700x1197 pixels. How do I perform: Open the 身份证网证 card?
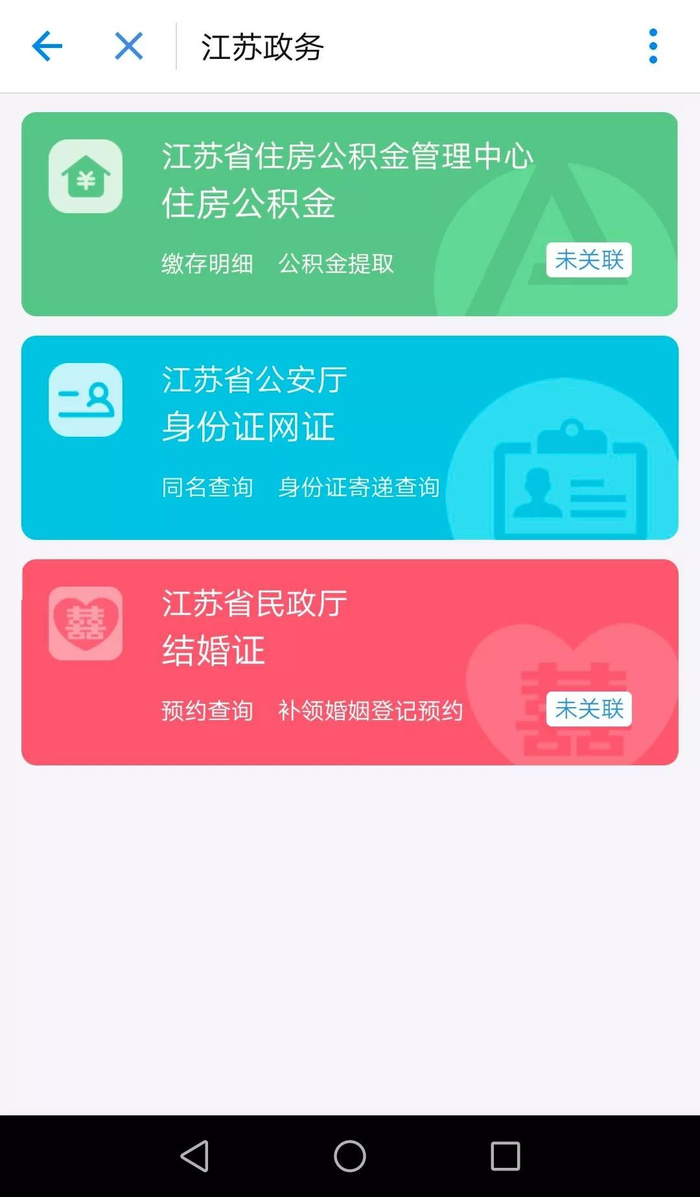(x=248, y=428)
